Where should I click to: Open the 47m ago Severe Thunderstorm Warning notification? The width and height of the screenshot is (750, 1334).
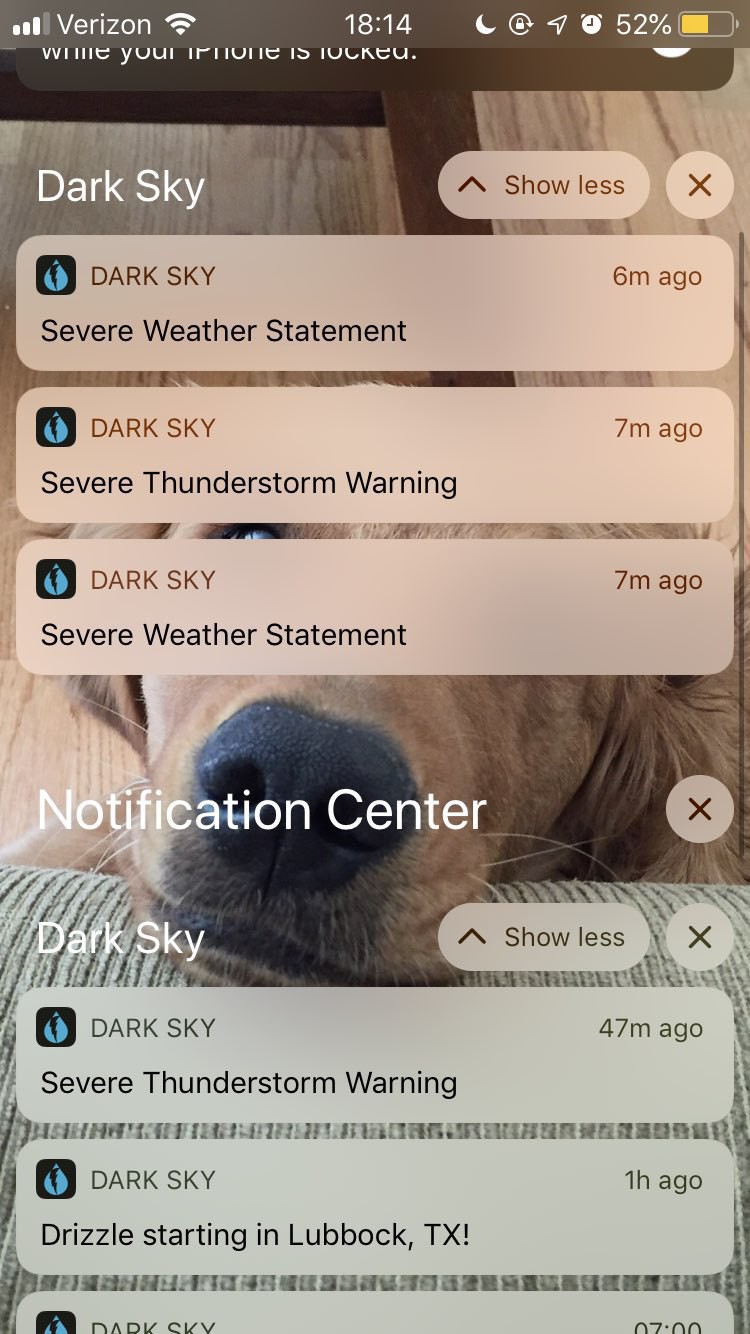(x=374, y=1056)
